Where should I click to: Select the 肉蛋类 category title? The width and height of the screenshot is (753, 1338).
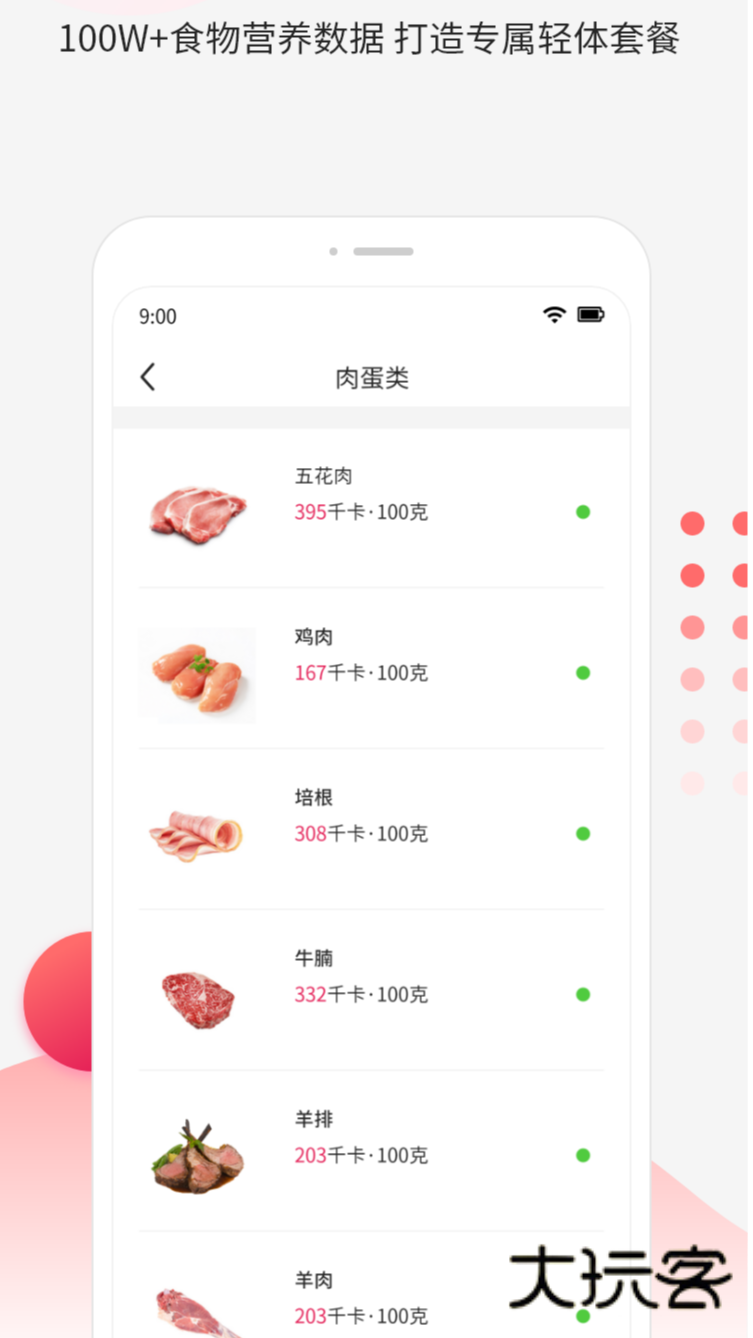372,378
